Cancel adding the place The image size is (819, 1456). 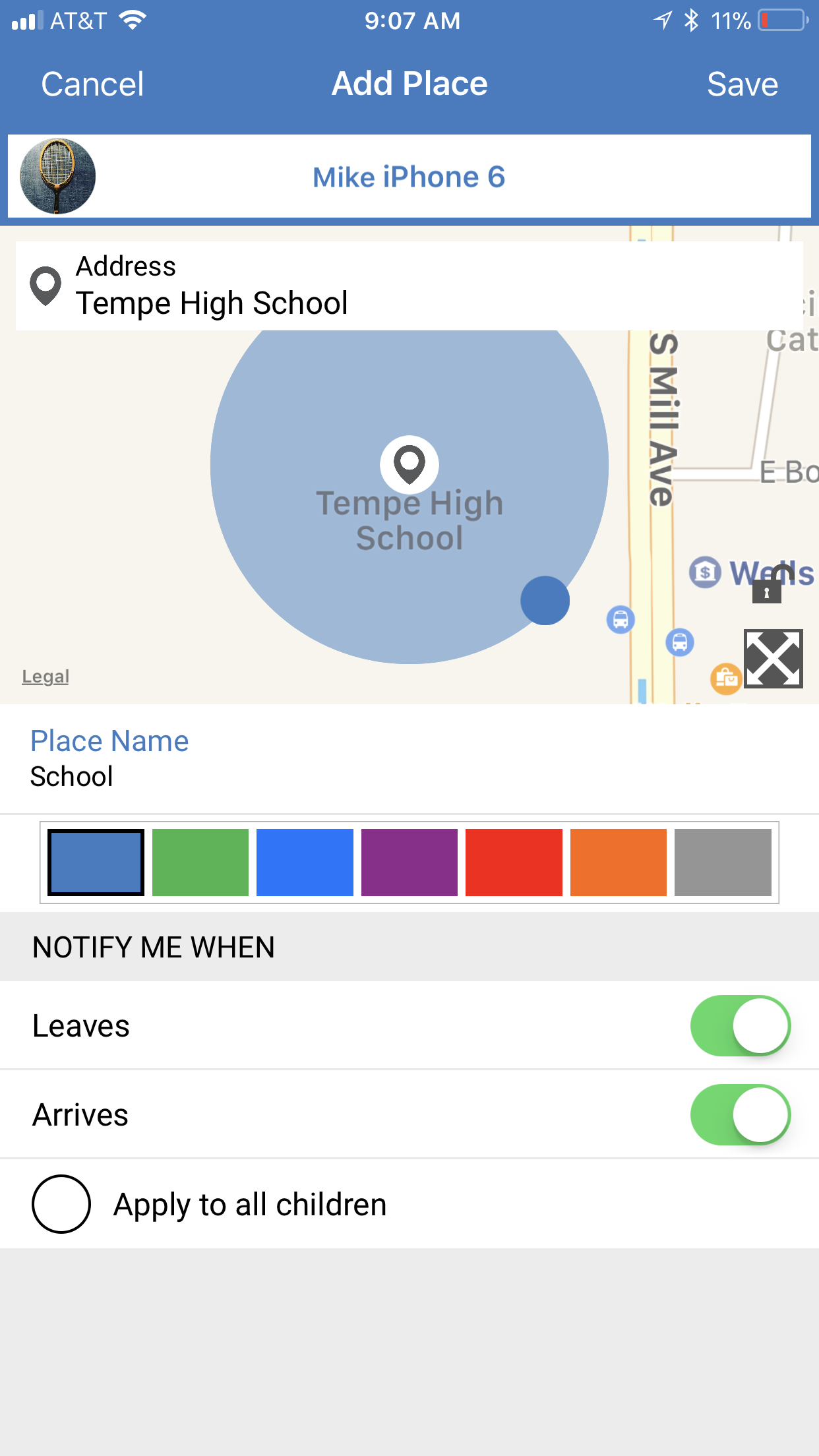pos(92,84)
